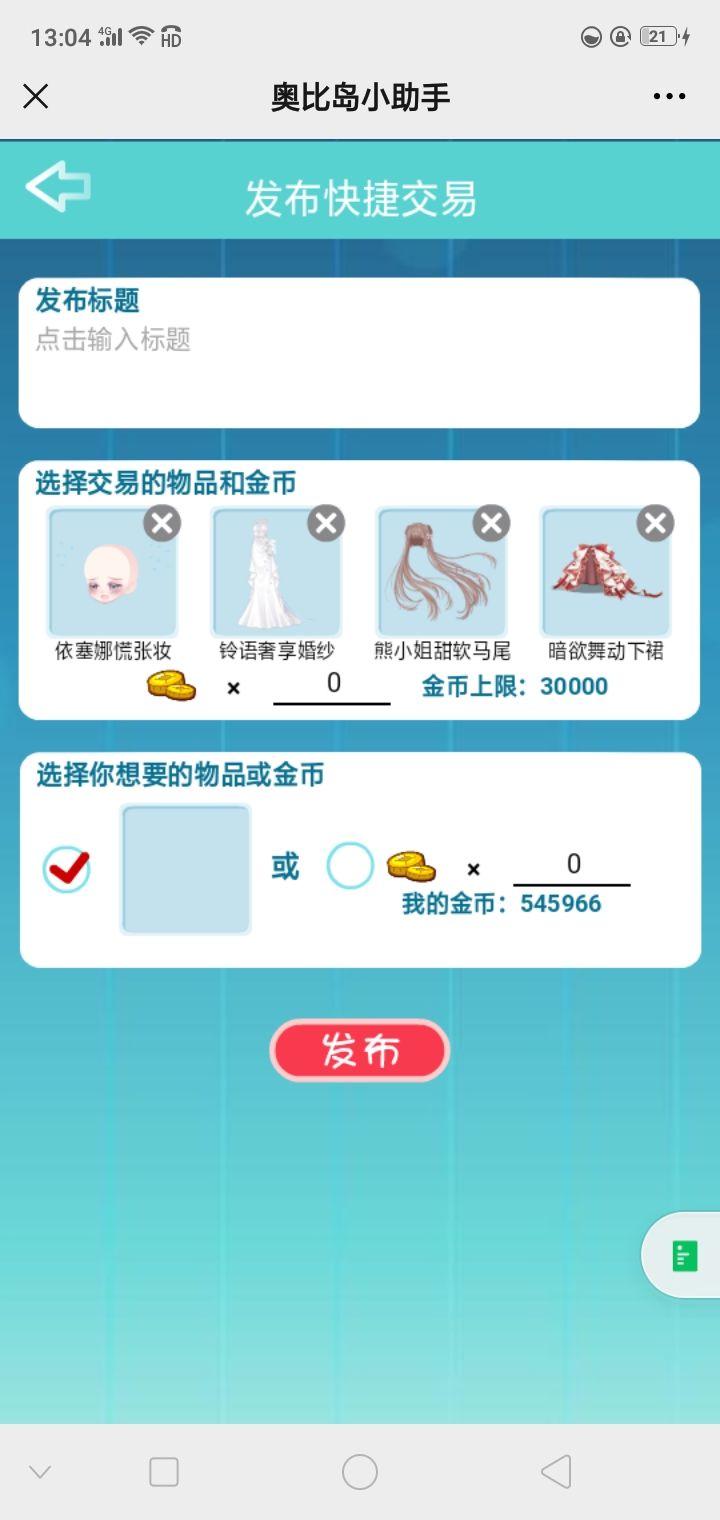Go to the system home screen

360,1472
